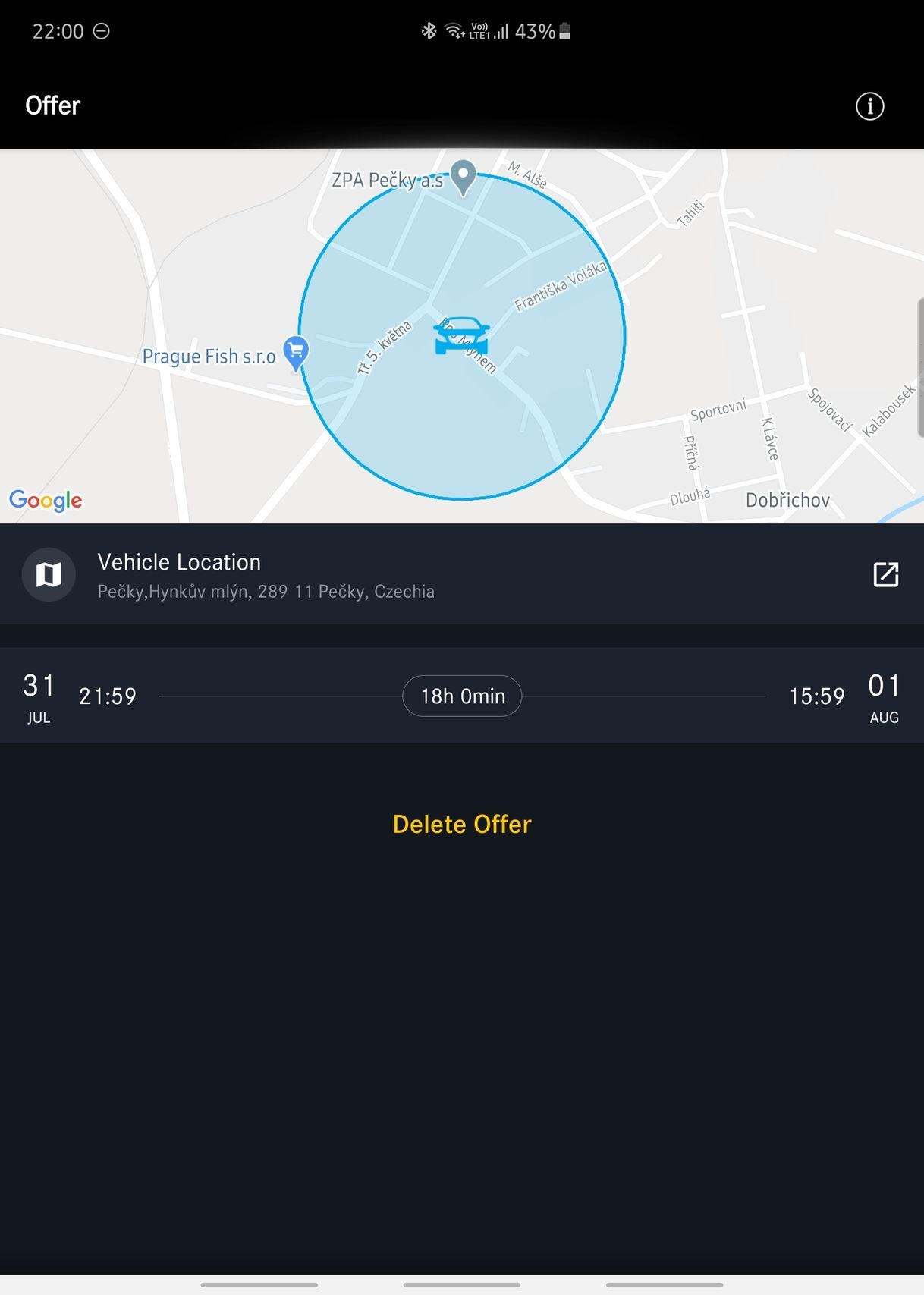Tap the ZPA Pečky a.s map pin
The image size is (924, 1295).
(463, 177)
